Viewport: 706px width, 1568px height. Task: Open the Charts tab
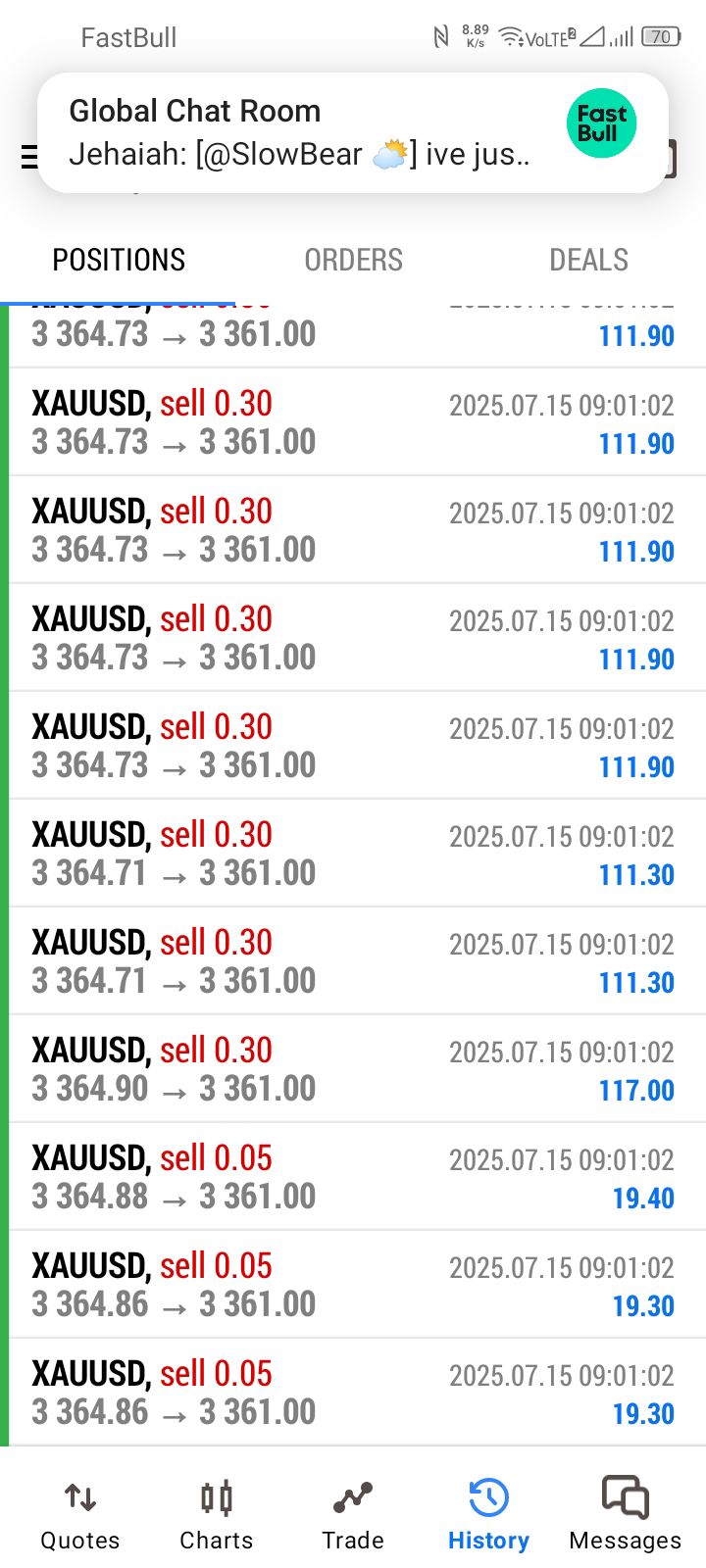coord(217,1515)
